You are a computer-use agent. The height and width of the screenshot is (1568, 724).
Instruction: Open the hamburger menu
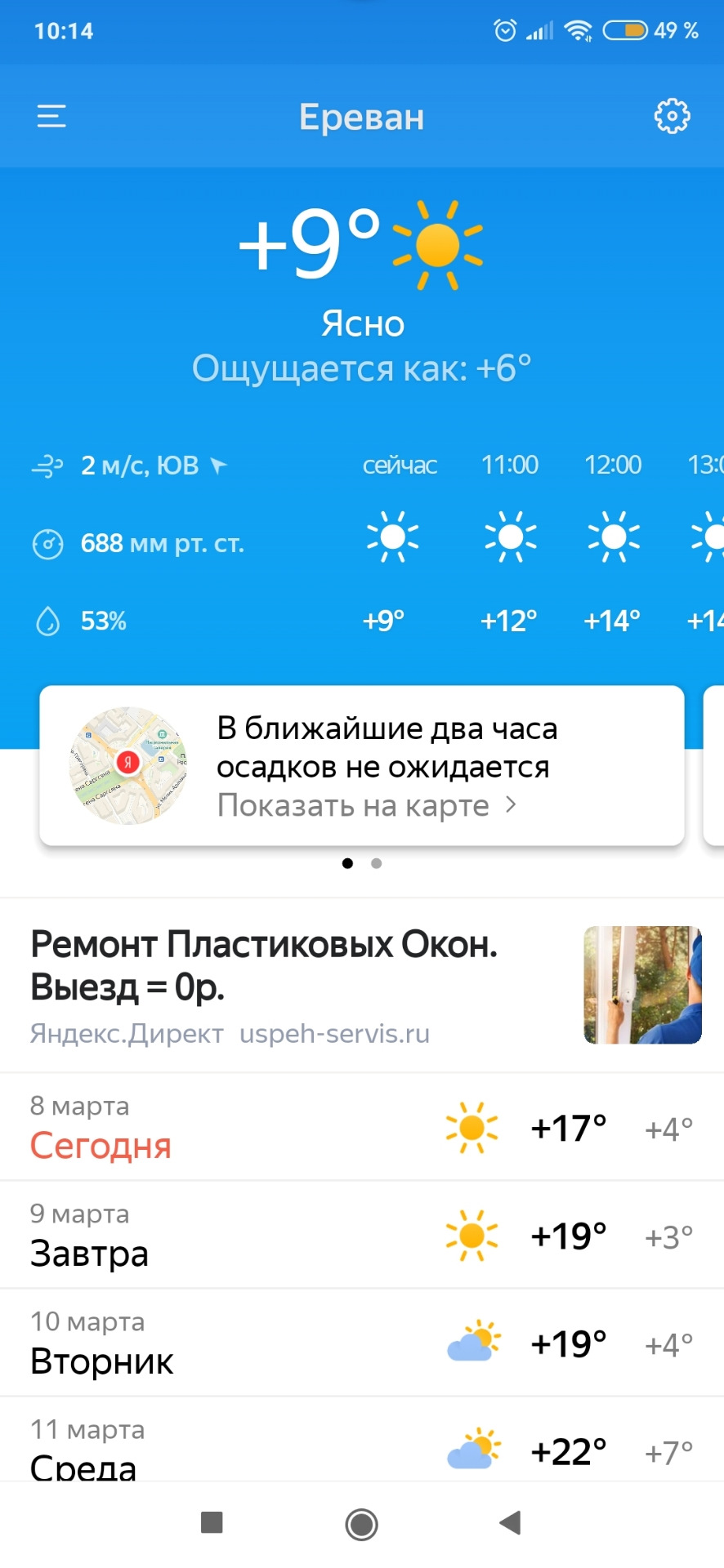[51, 117]
